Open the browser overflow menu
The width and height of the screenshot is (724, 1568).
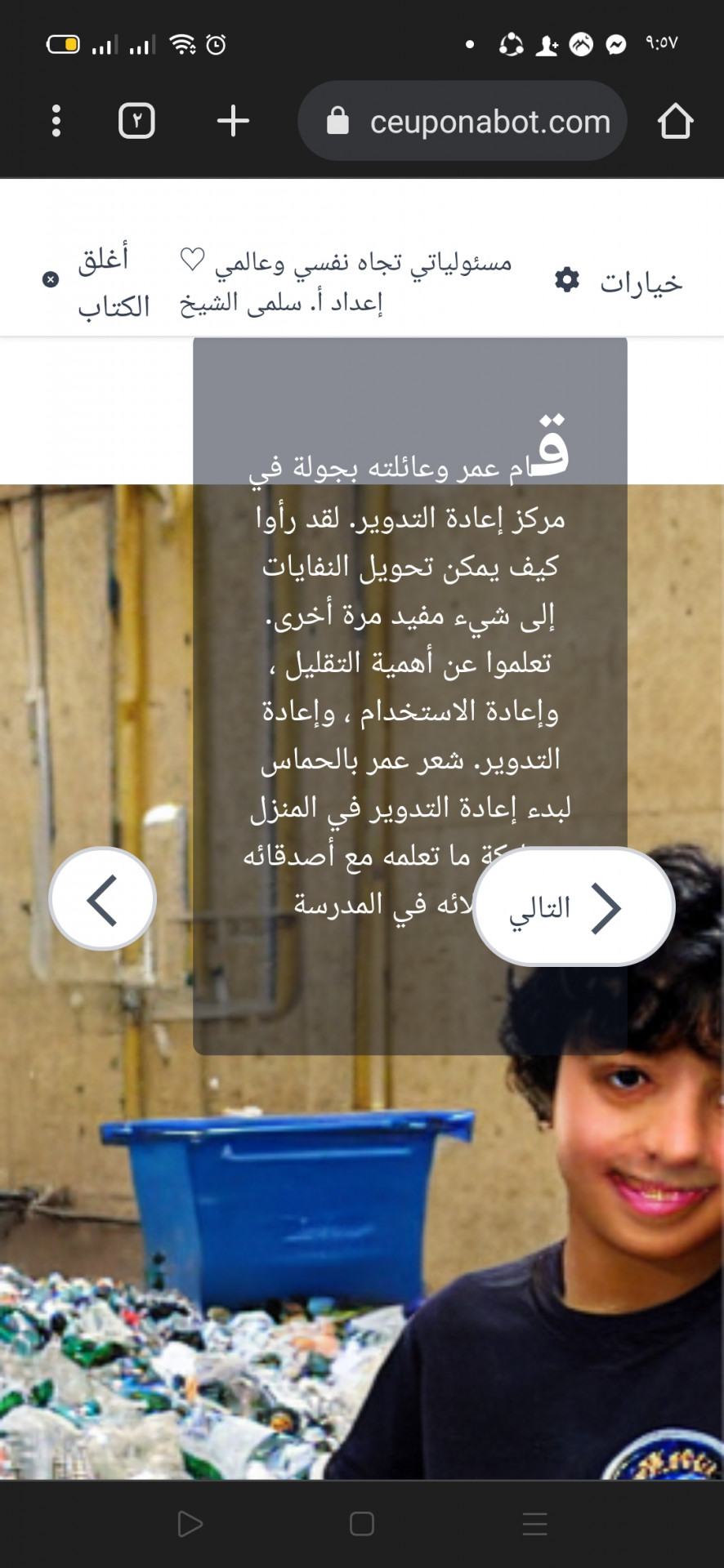[x=56, y=121]
